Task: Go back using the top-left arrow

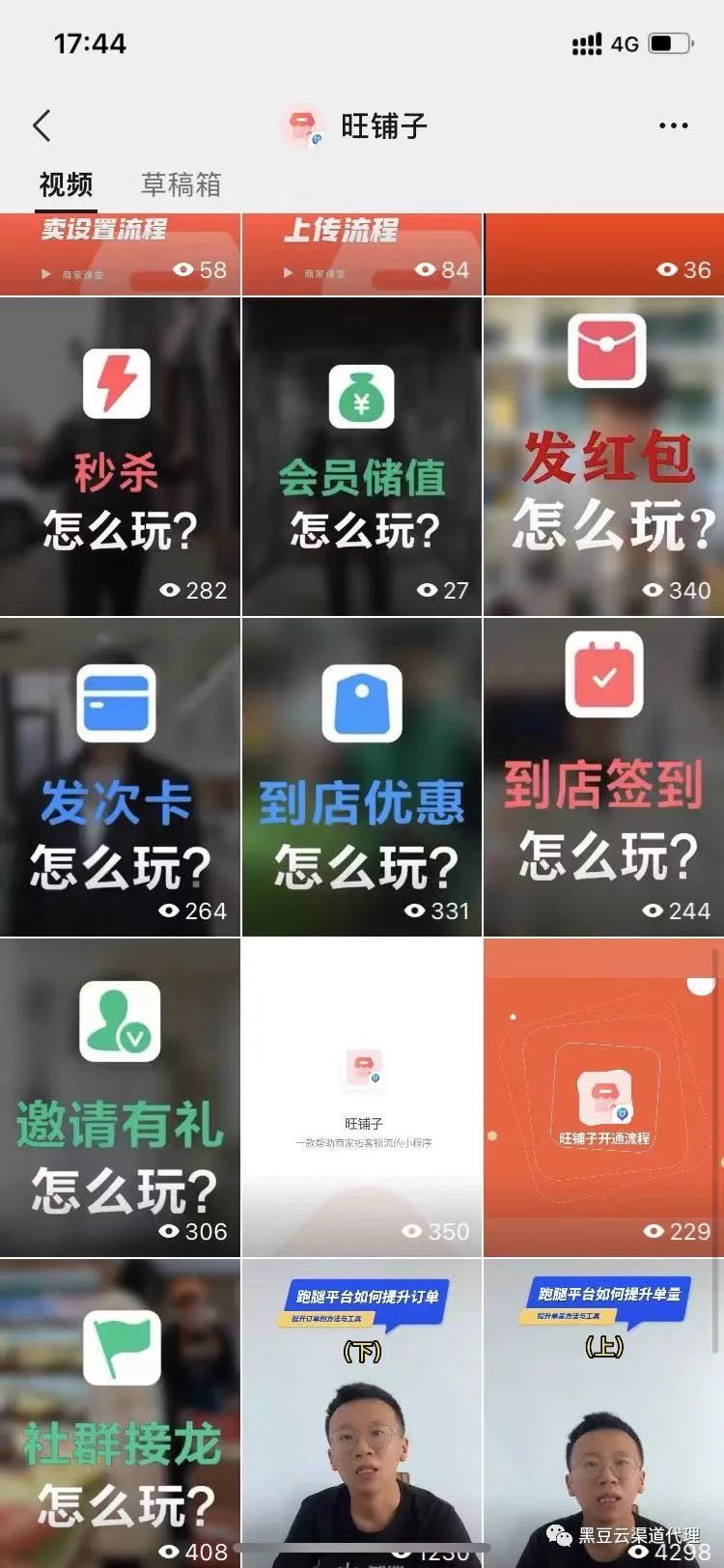Action: click(x=42, y=126)
